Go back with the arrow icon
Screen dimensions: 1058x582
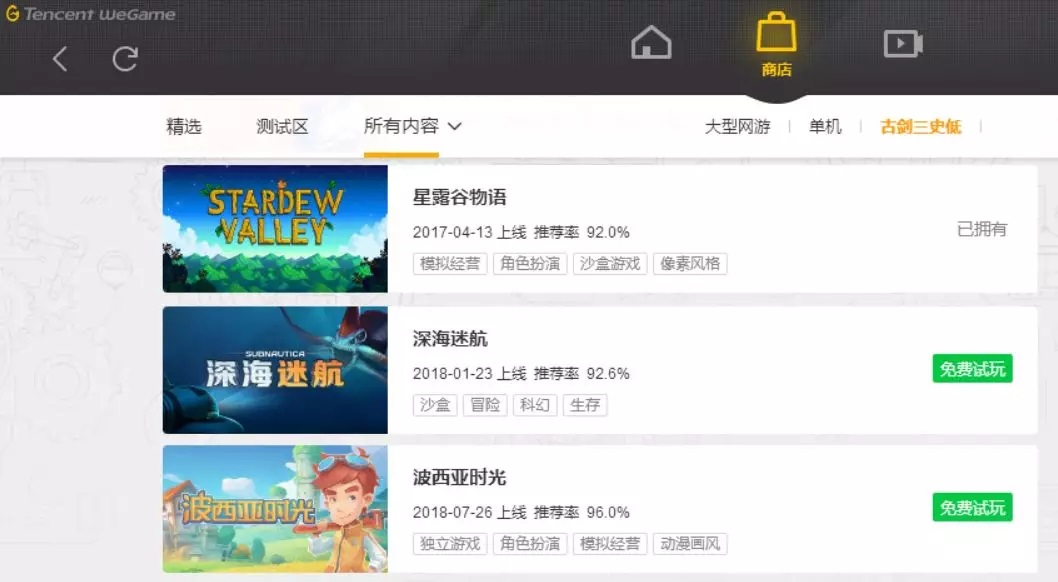pyautogui.click(x=60, y=59)
